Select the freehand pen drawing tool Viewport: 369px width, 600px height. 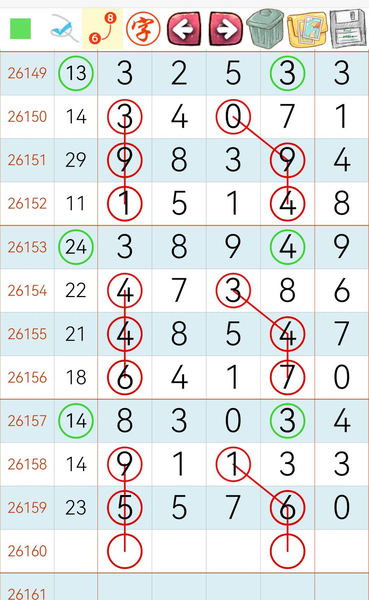point(64,29)
